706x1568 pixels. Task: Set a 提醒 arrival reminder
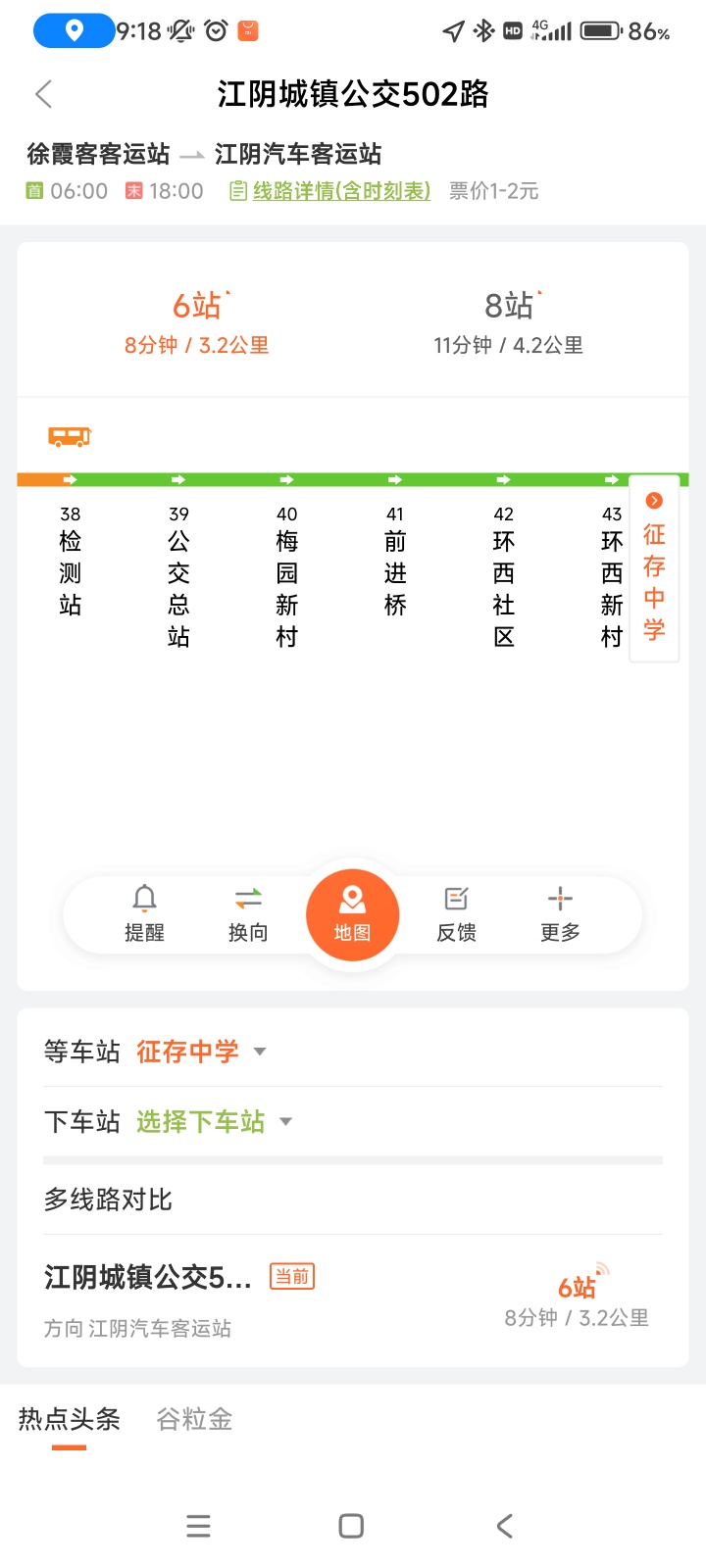tap(144, 913)
